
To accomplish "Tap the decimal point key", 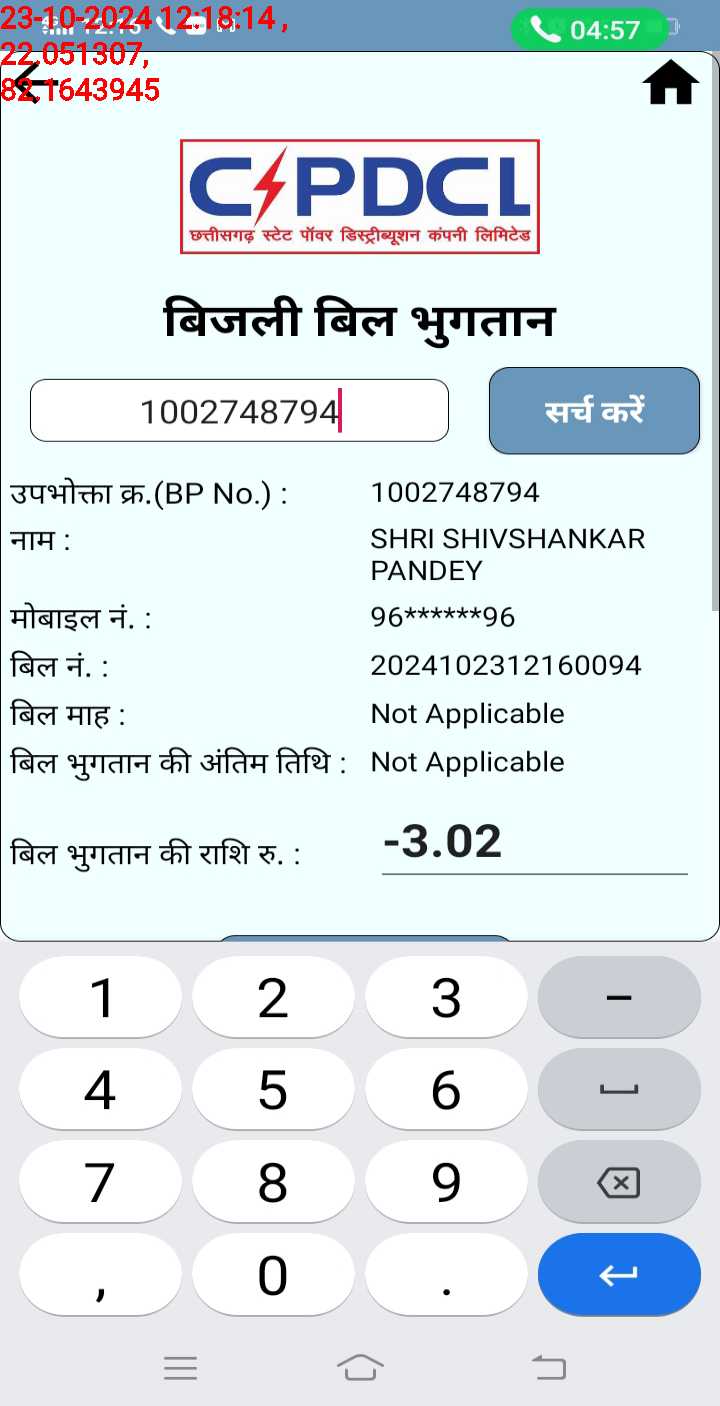I will (x=446, y=1274).
